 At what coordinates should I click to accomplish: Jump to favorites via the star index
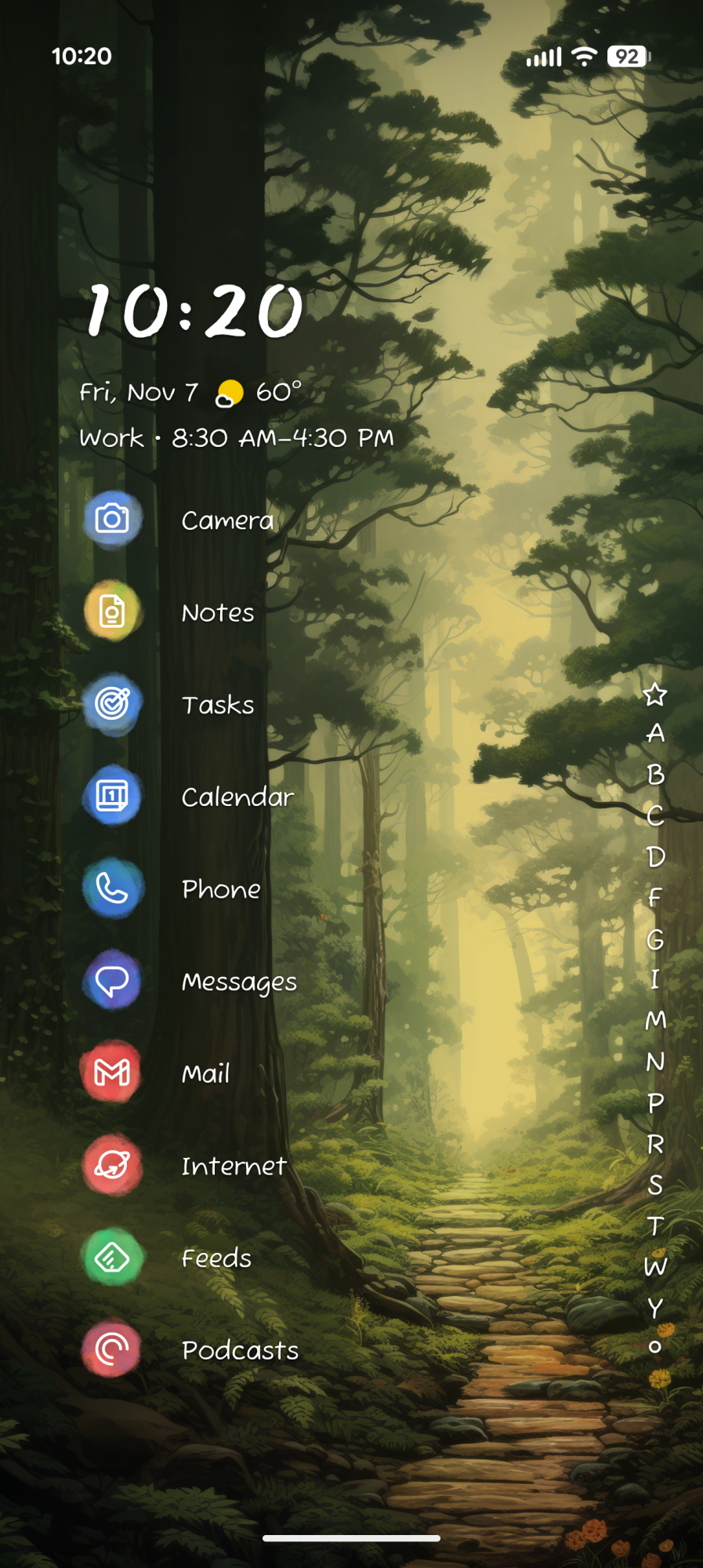(x=654, y=695)
